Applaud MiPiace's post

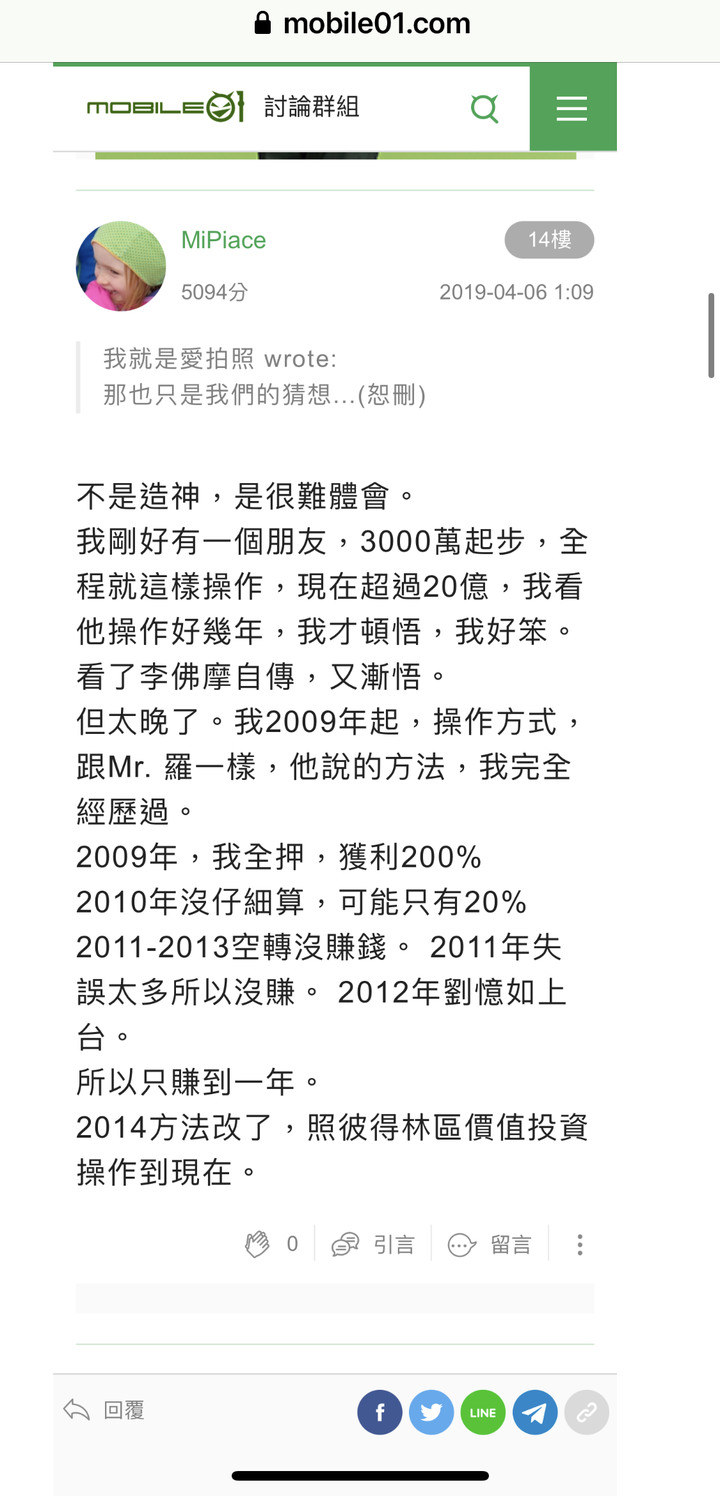coord(258,1244)
